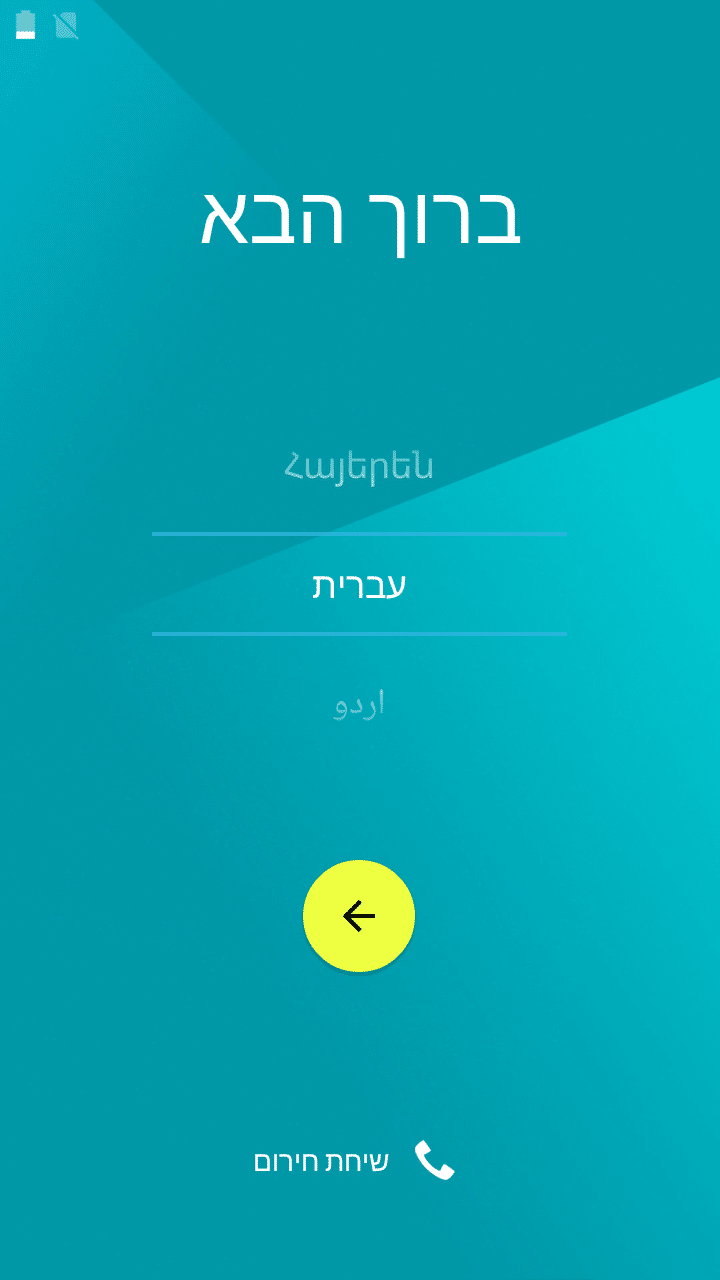The image size is (720, 1280).
Task: Open emergency call (שיחת חירום)
Action: 355,1161
